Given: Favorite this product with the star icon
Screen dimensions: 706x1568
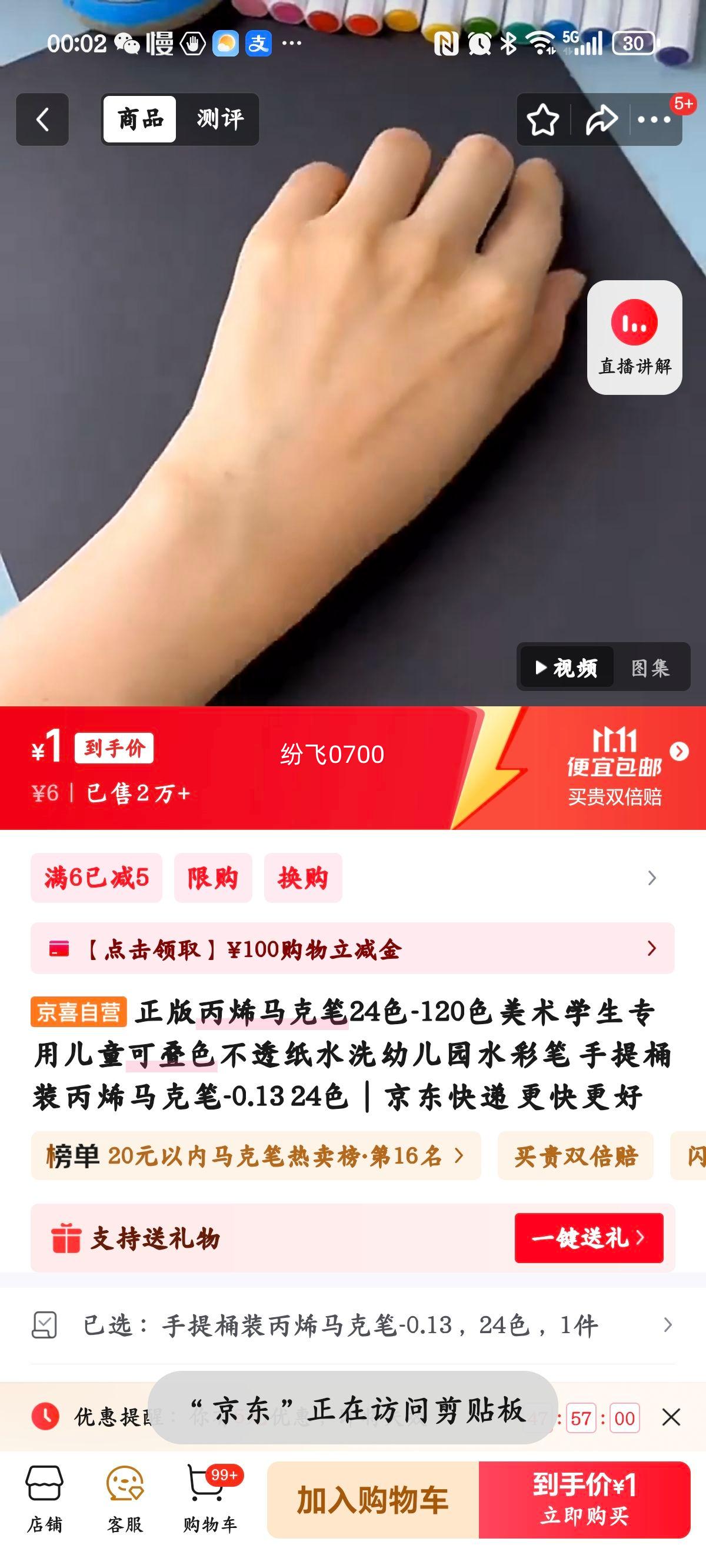Looking at the screenshot, I should pos(542,120).
